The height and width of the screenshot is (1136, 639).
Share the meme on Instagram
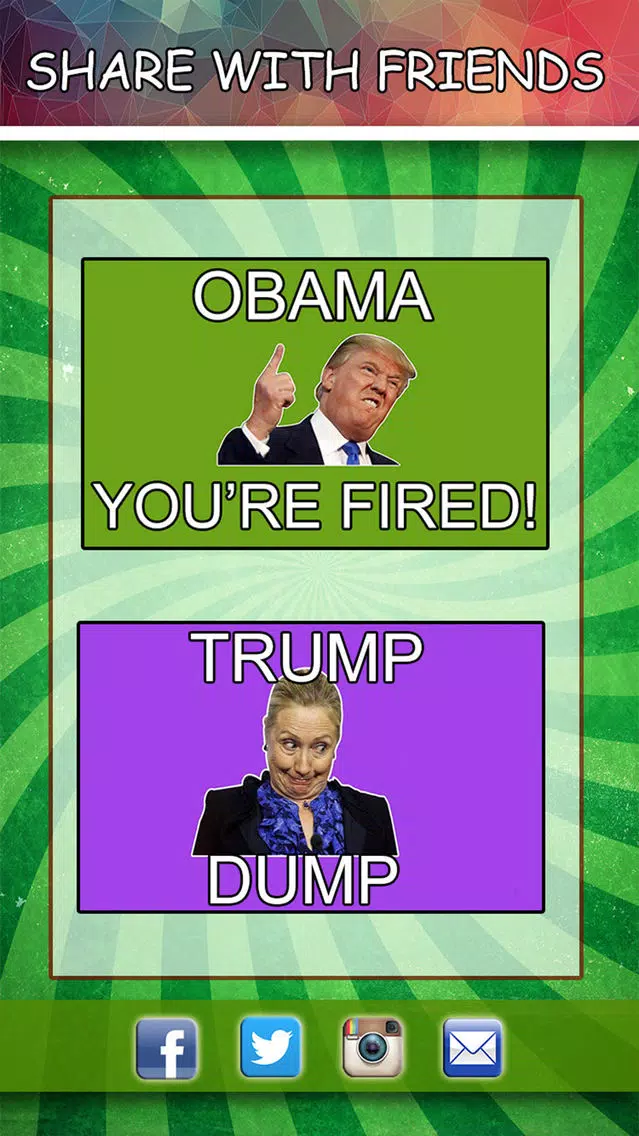(x=373, y=1047)
